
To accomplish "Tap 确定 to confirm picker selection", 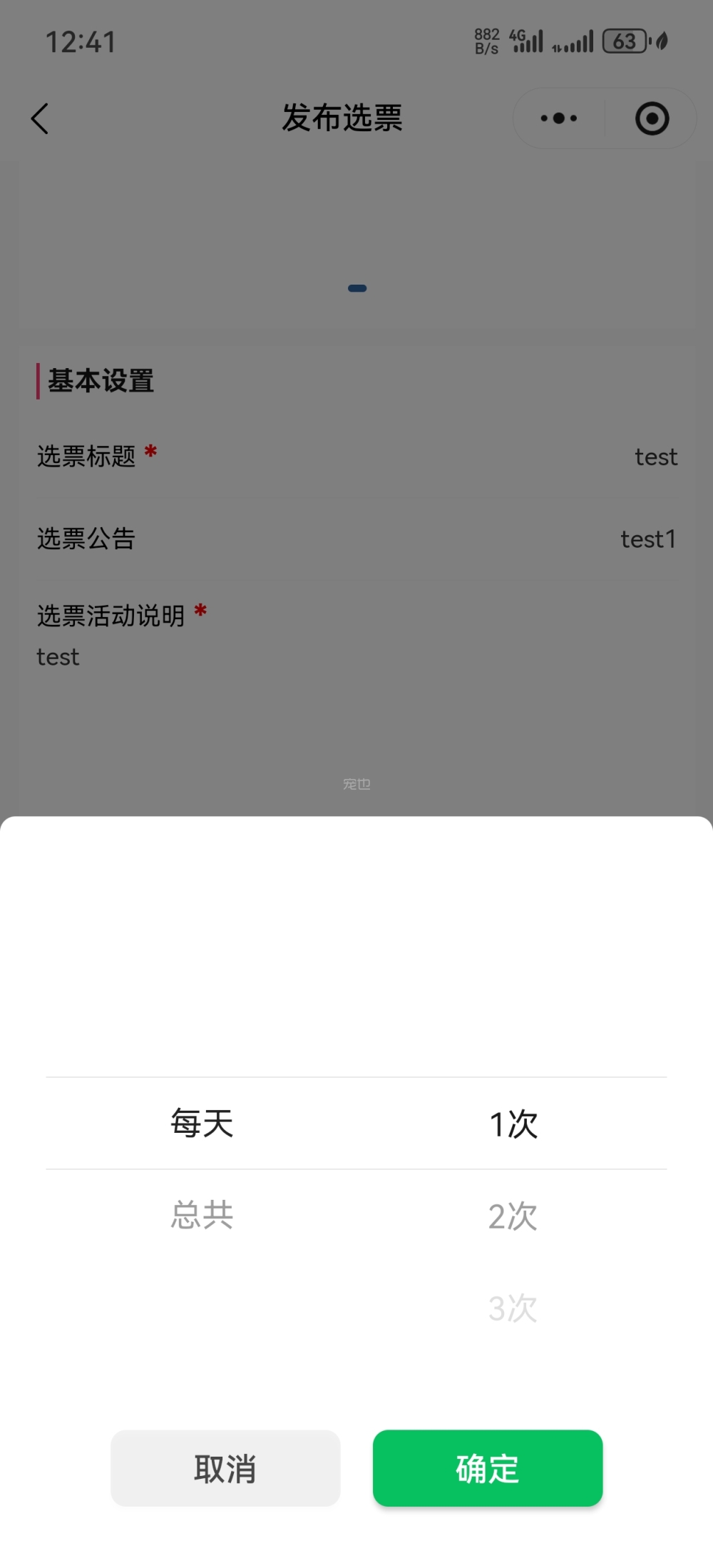I will tap(488, 1468).
